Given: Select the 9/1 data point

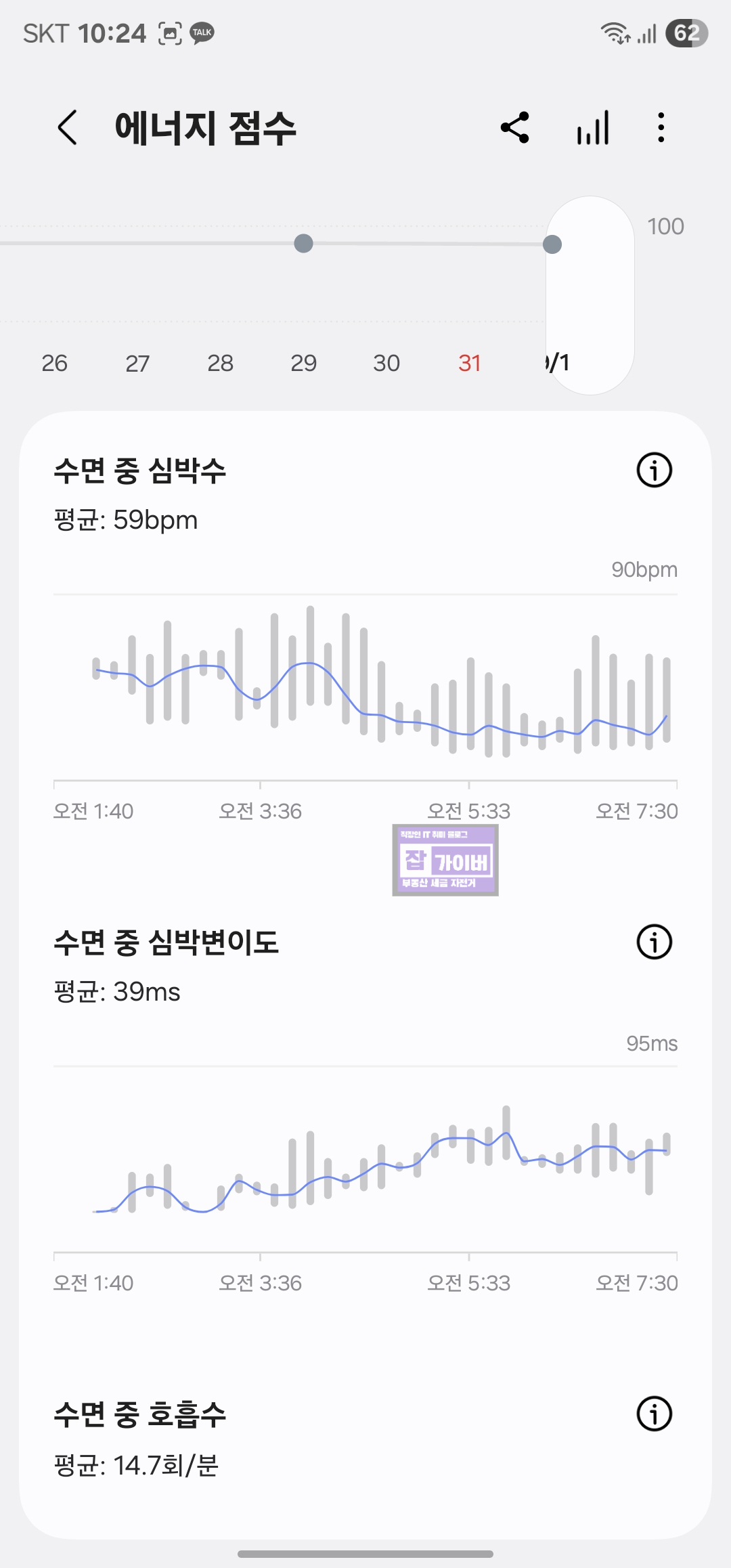Looking at the screenshot, I should tap(552, 244).
